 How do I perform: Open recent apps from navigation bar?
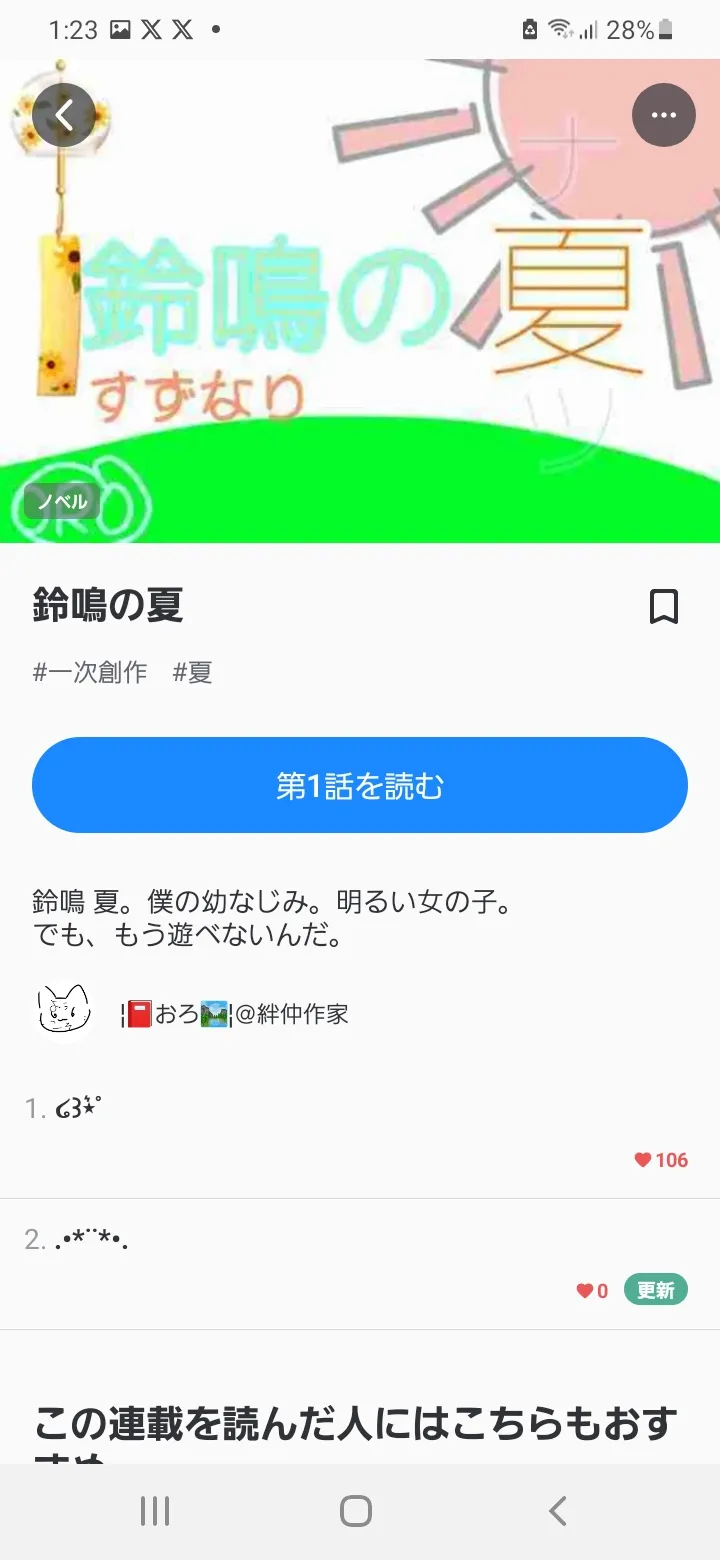pos(155,1511)
